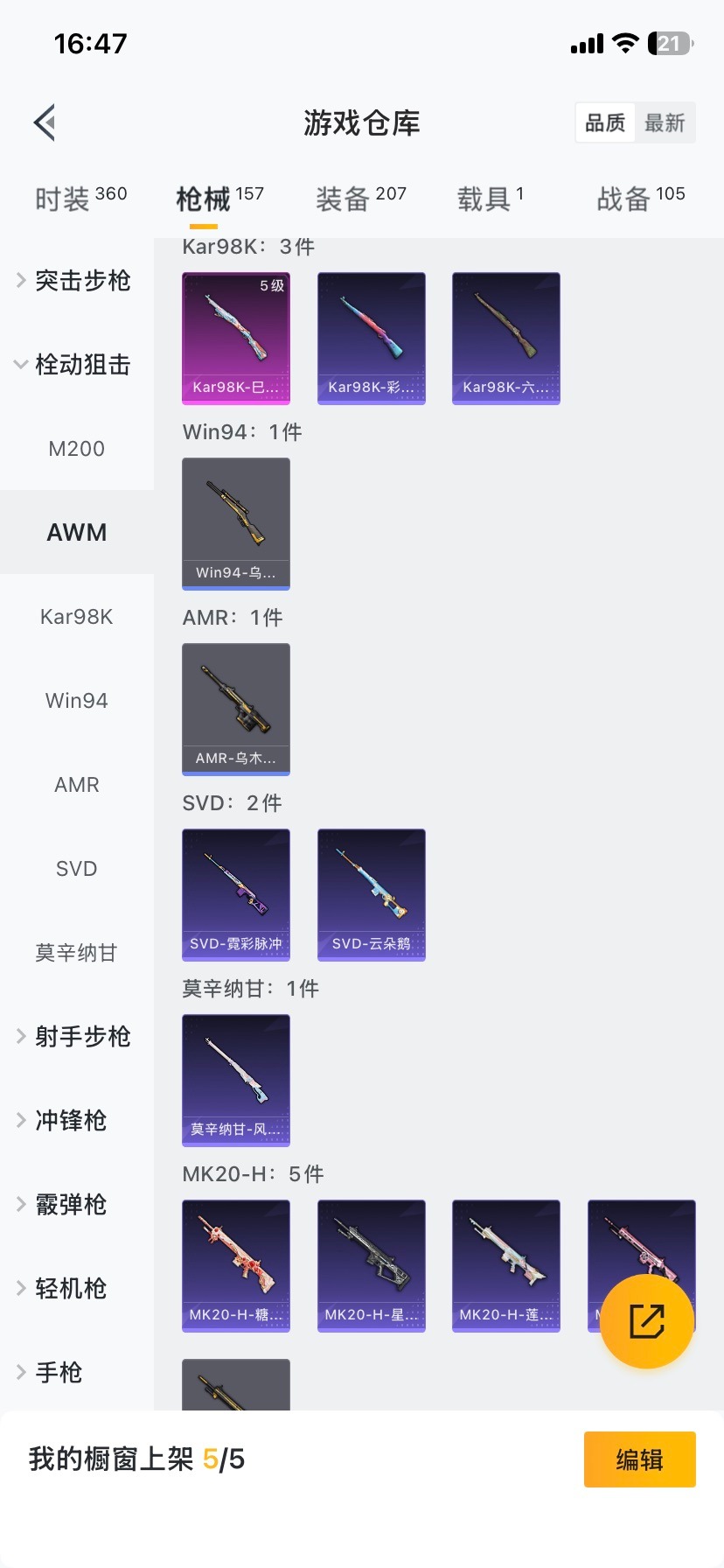The height and width of the screenshot is (1568, 724).
Task: Select the MK20-H-糖 skin thumbnail
Action: tap(235, 1266)
